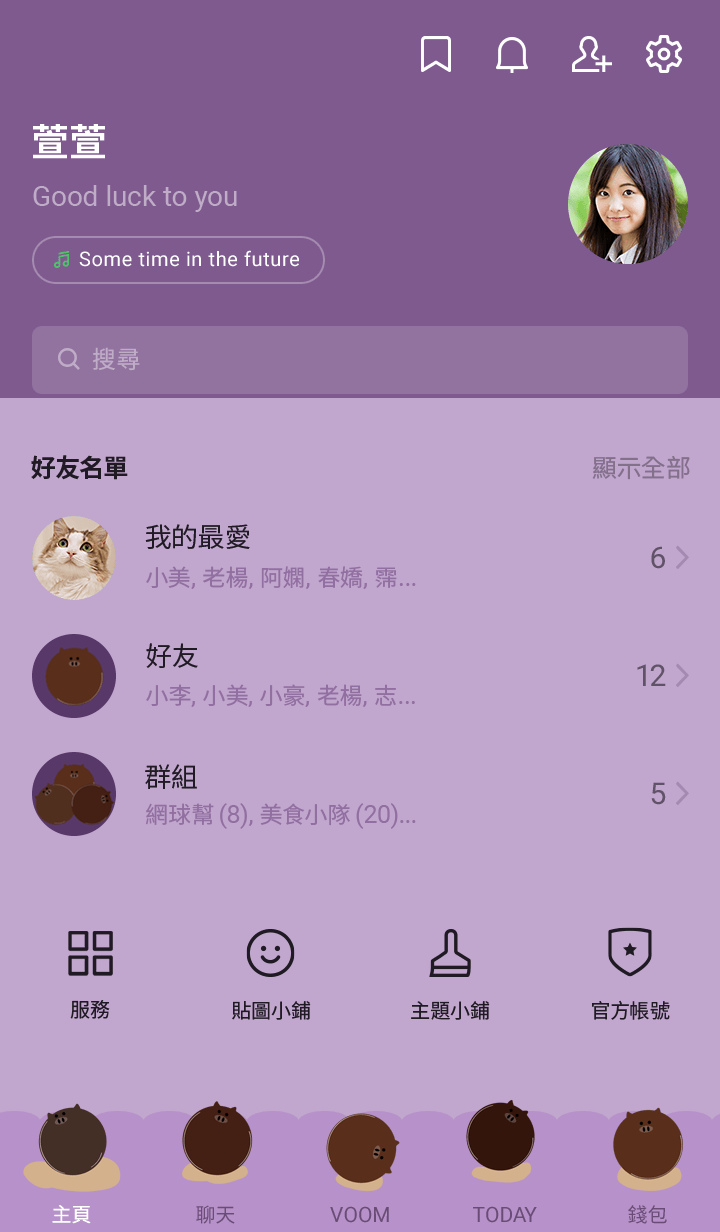Open the Keep bookmark icon

pyautogui.click(x=436, y=54)
